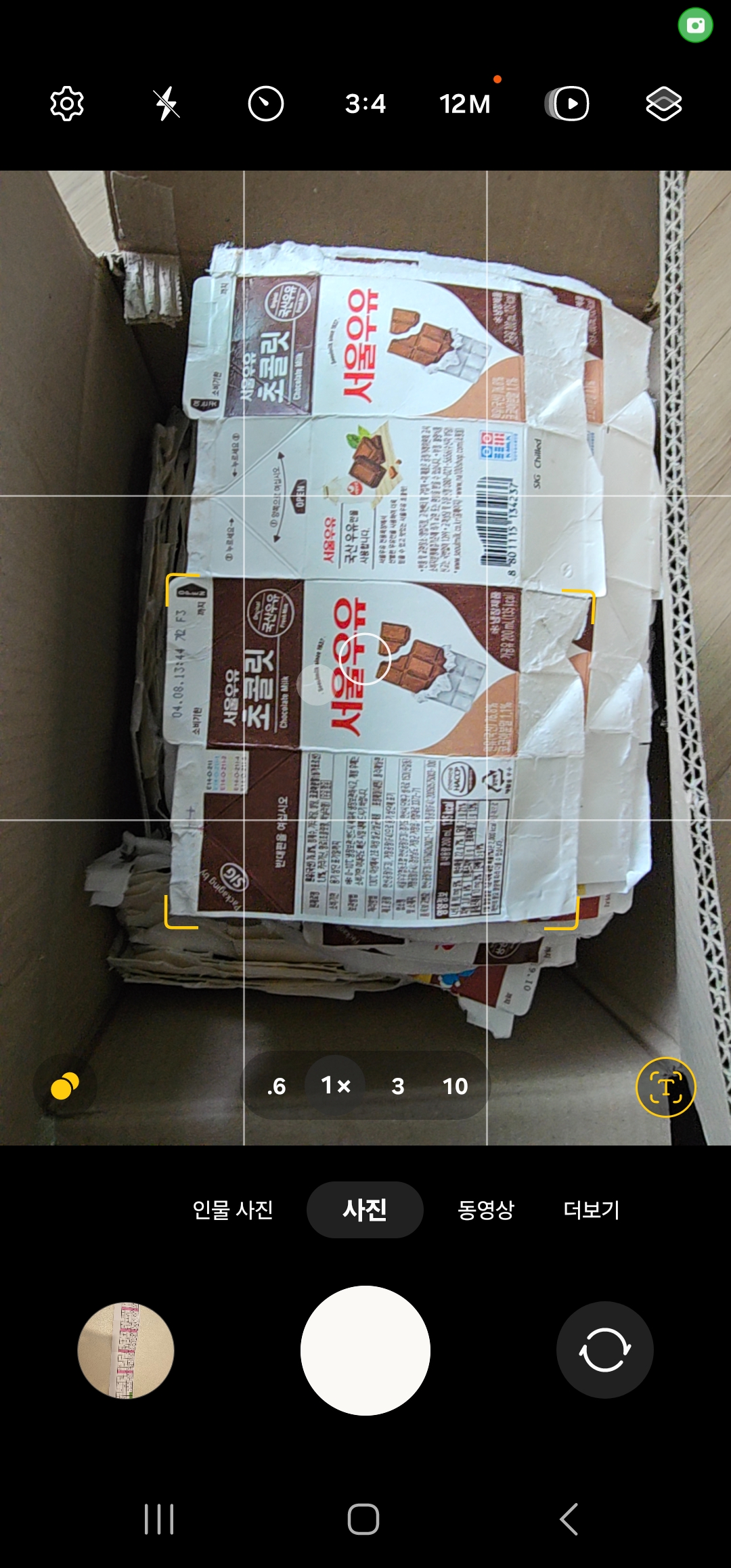Image resolution: width=731 pixels, height=1568 pixels.
Task: Toggle motion photo icon
Action: (x=567, y=104)
